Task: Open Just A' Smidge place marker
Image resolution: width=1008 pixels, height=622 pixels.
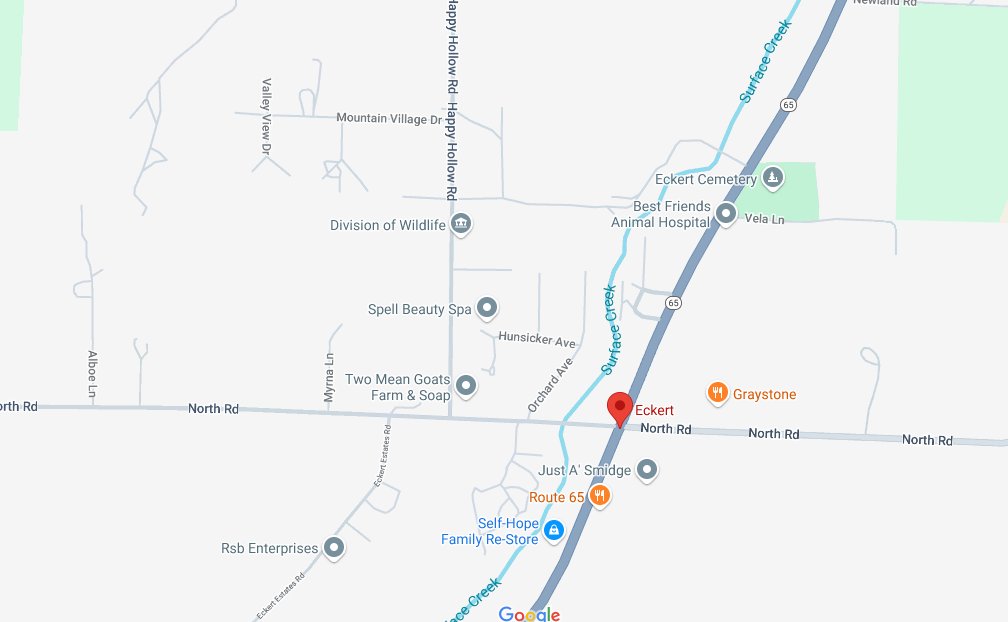Action: pyautogui.click(x=648, y=469)
